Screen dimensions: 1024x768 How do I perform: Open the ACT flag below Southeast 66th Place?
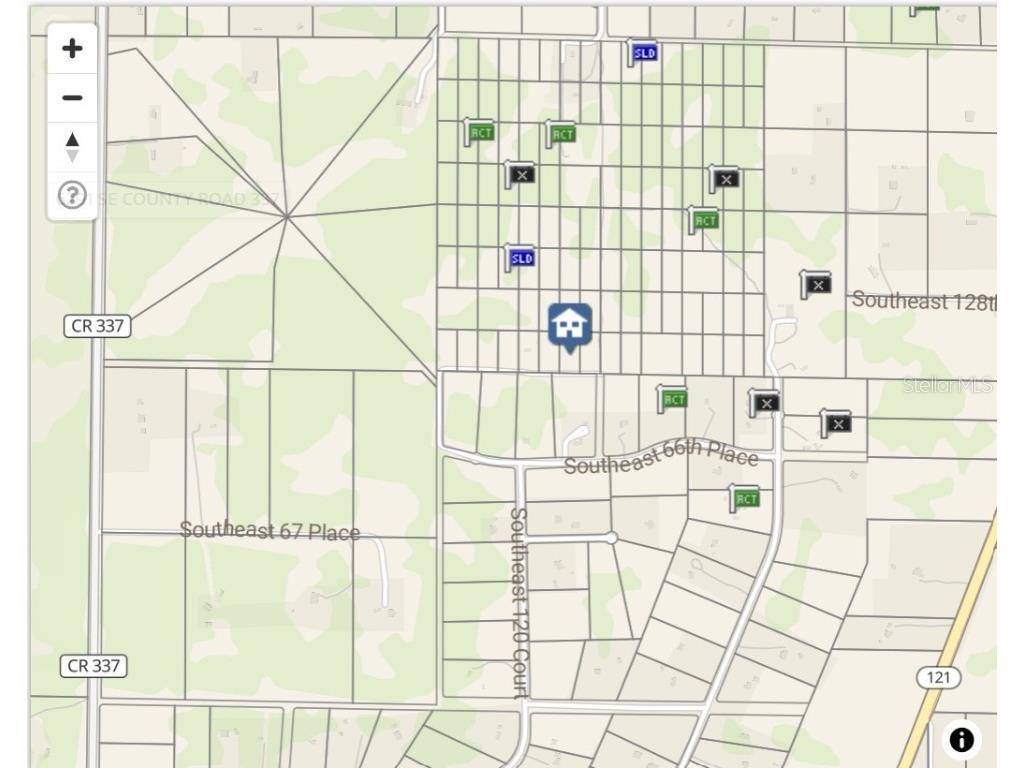[745, 498]
